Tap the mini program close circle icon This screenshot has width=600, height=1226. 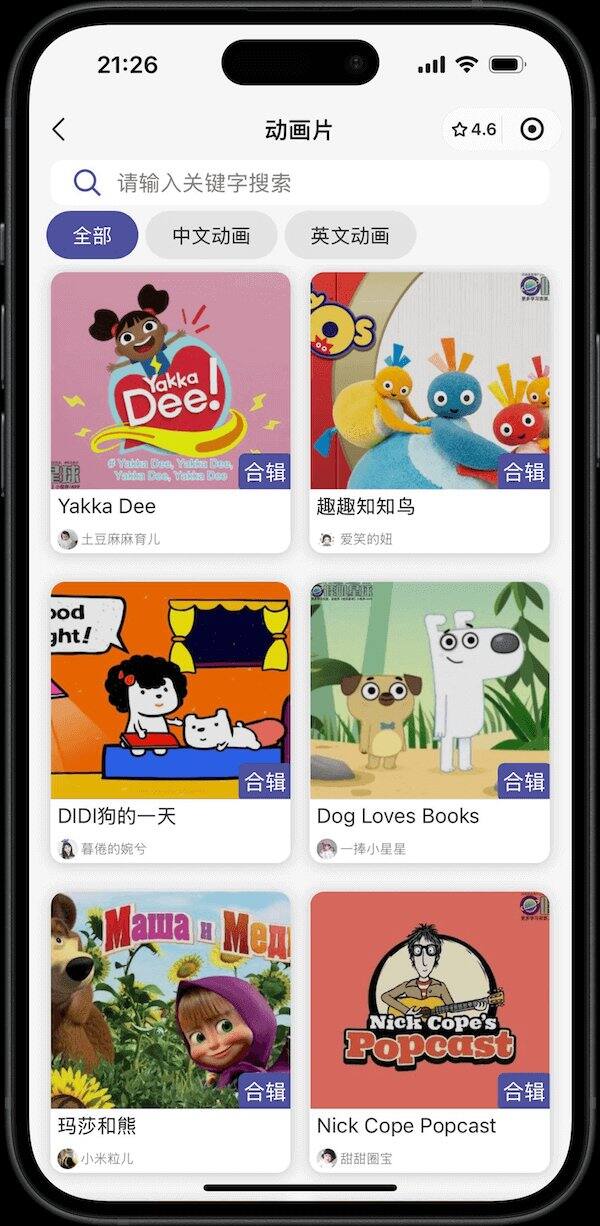(x=532, y=129)
